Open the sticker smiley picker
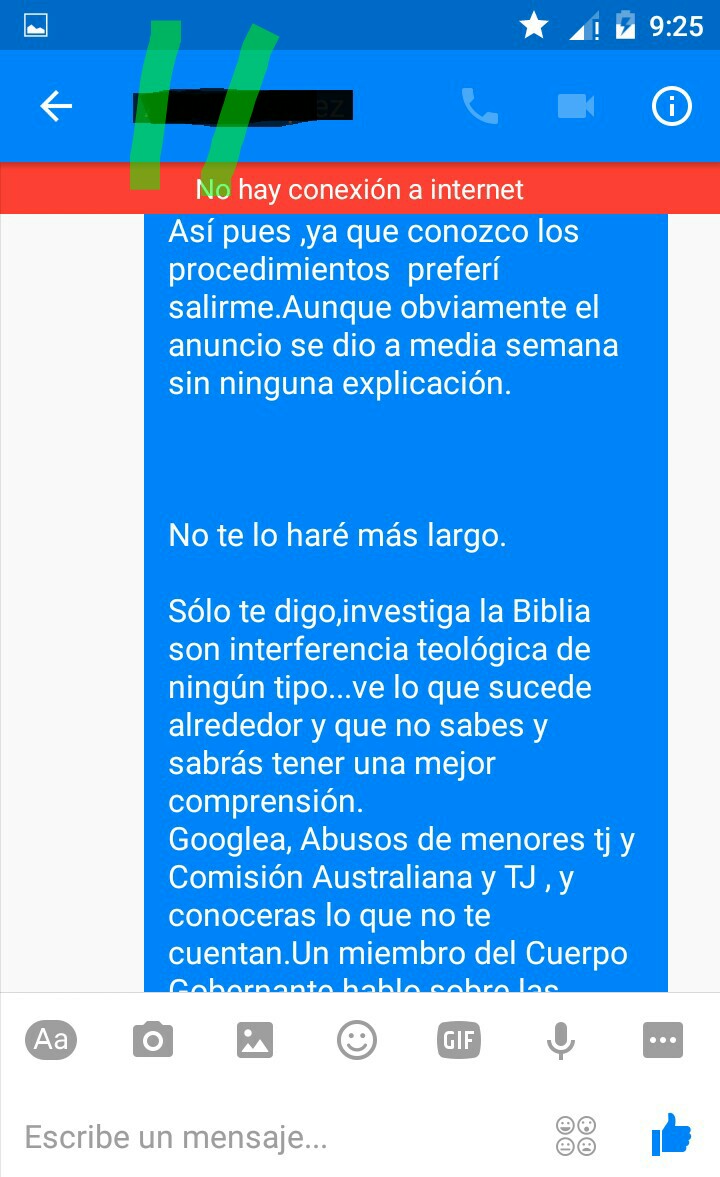 tap(357, 1041)
